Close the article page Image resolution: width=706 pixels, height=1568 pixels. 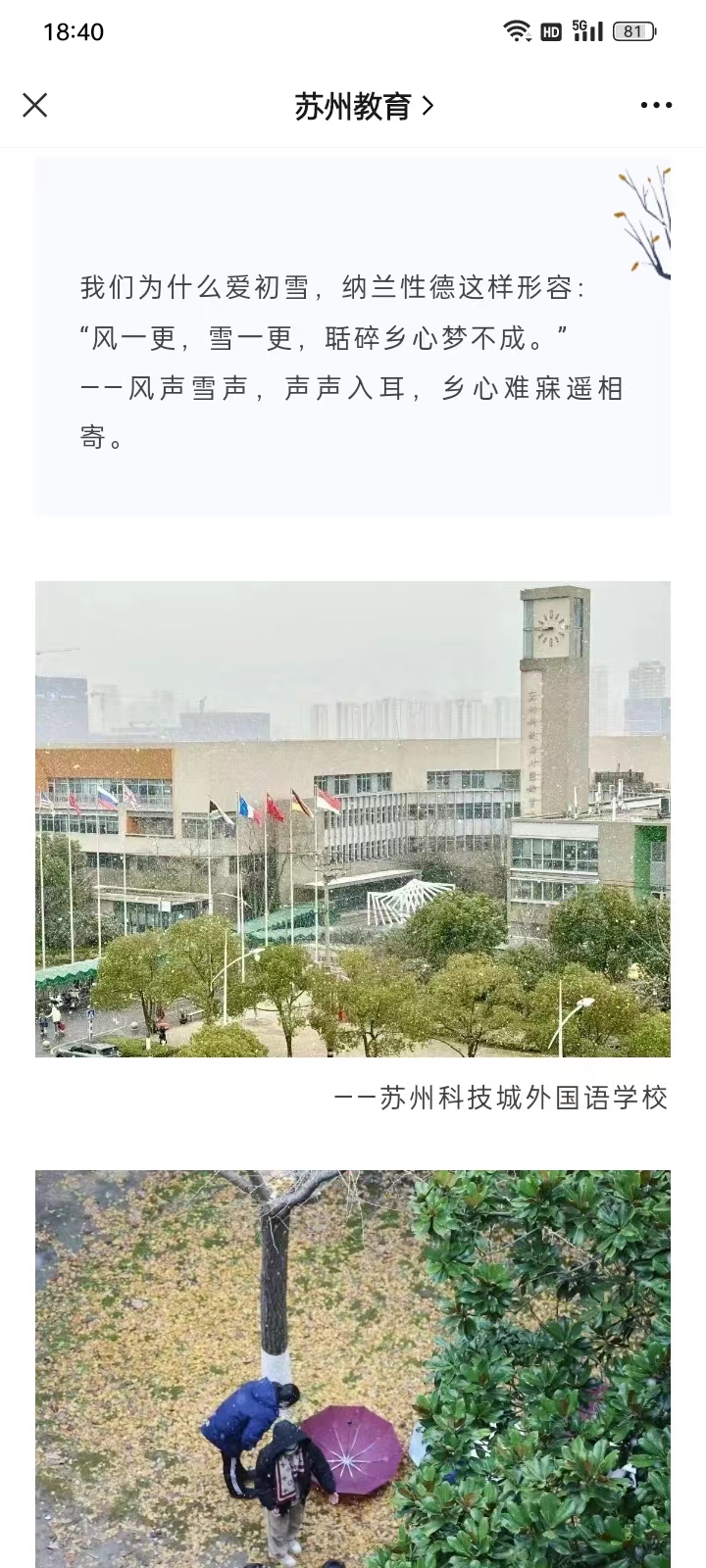click(35, 106)
